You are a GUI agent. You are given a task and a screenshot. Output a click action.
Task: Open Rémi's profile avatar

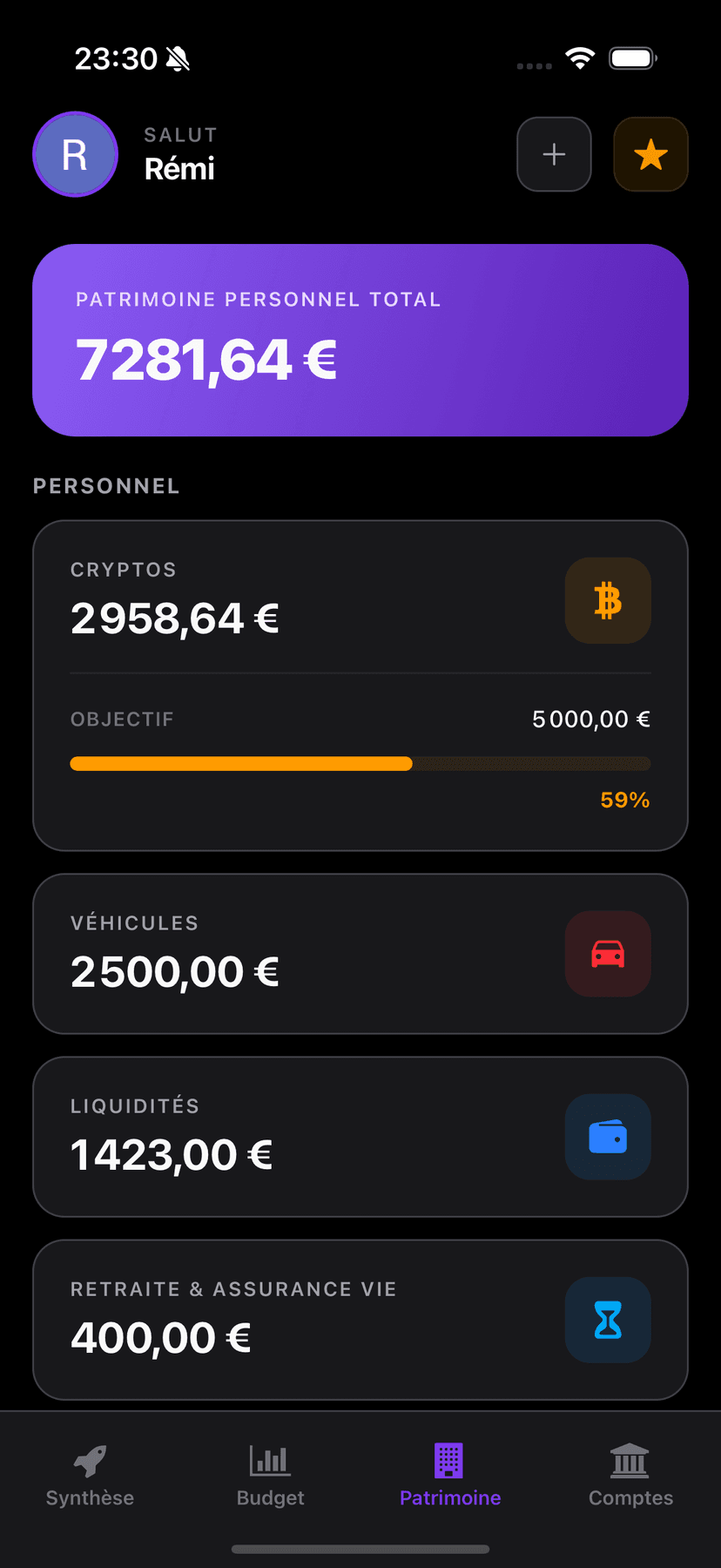coord(75,154)
